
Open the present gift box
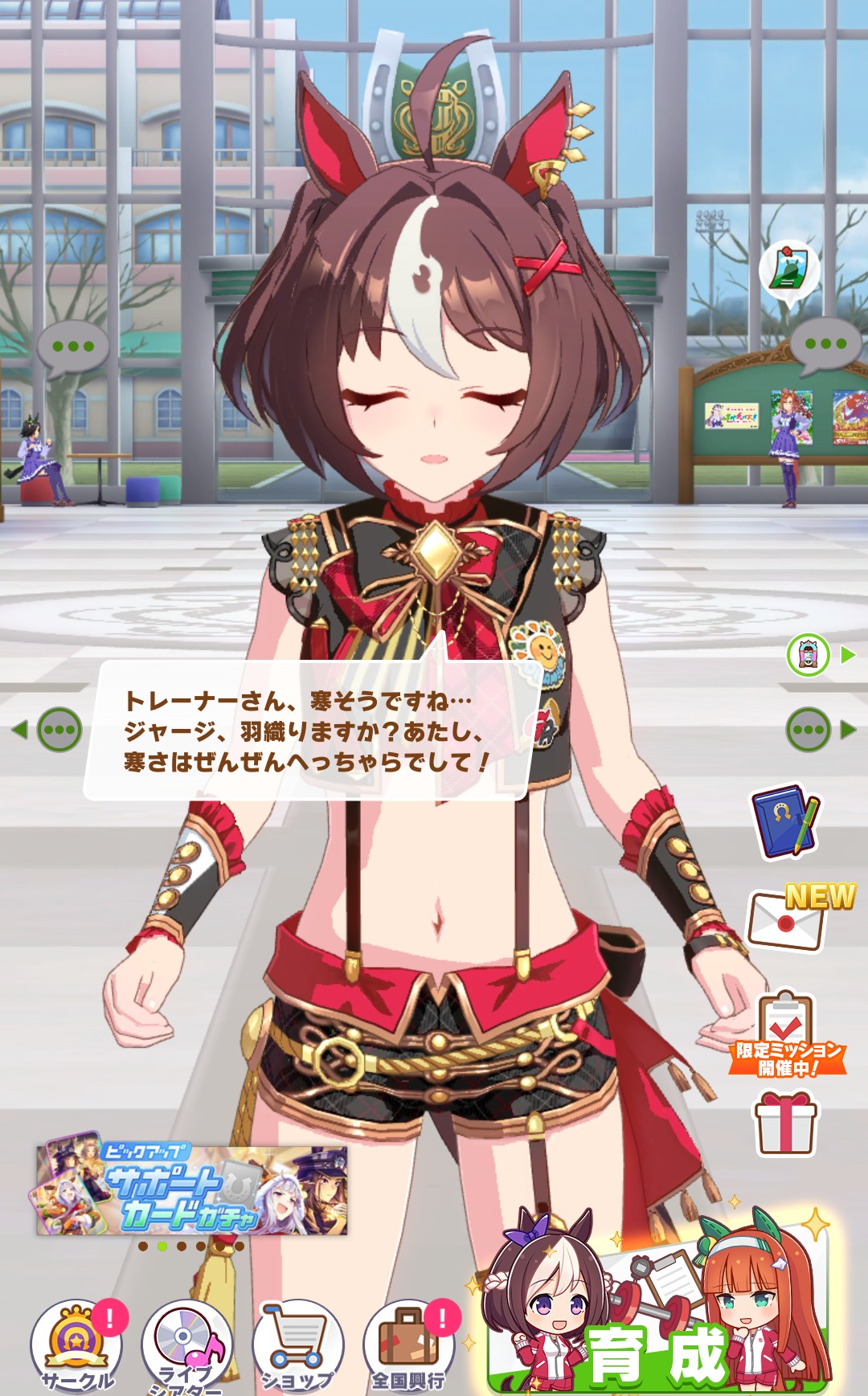(x=786, y=1124)
